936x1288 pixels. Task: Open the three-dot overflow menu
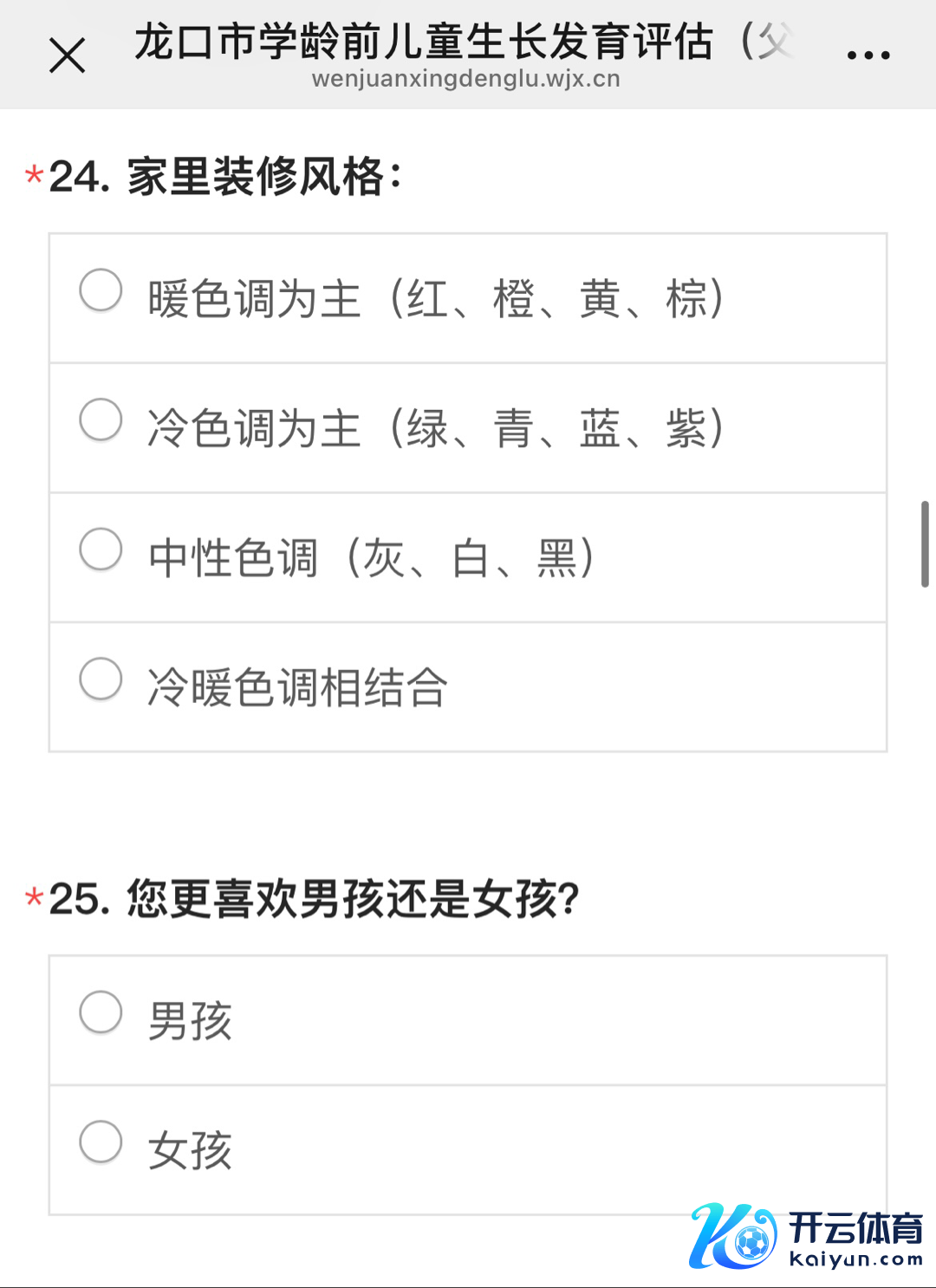coord(868,55)
